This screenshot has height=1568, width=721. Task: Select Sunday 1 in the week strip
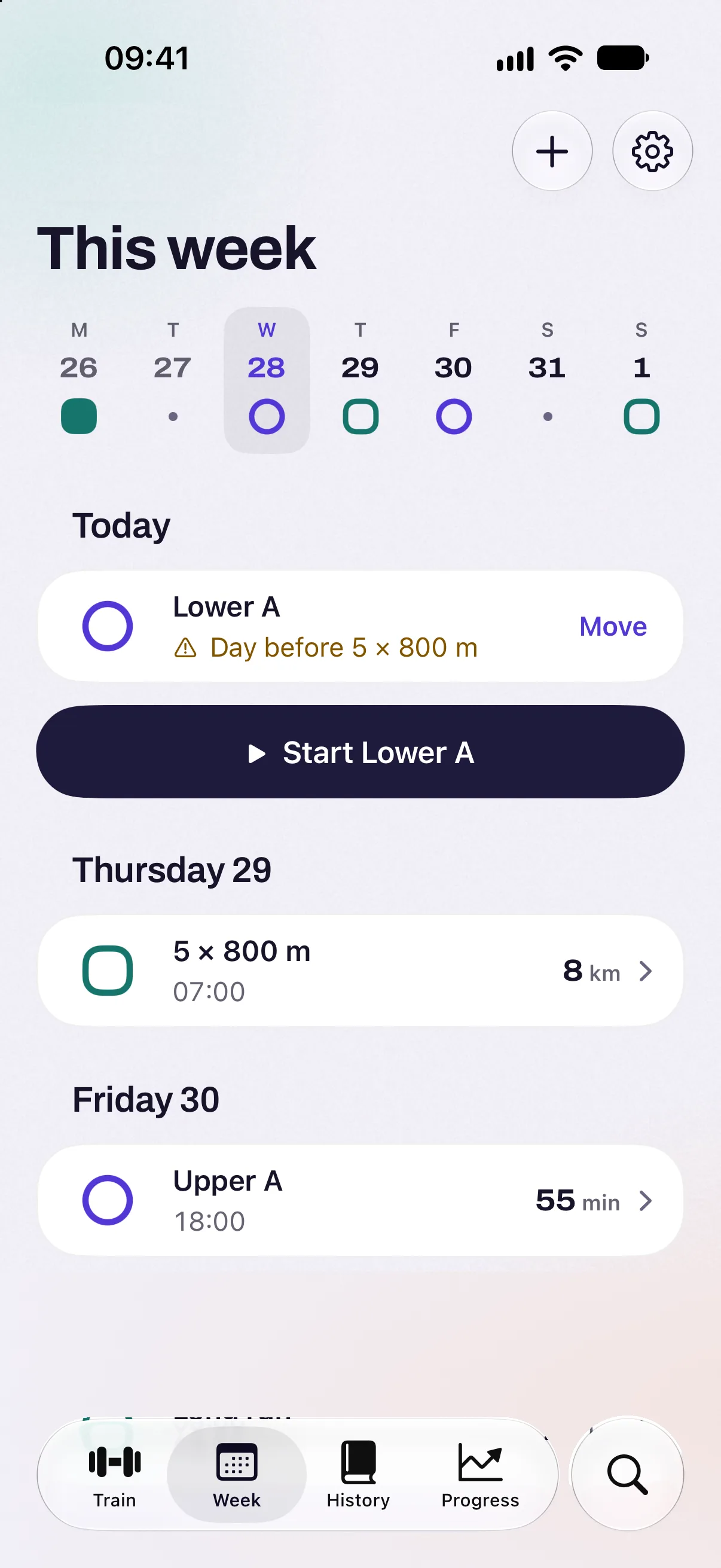pyautogui.click(x=641, y=380)
